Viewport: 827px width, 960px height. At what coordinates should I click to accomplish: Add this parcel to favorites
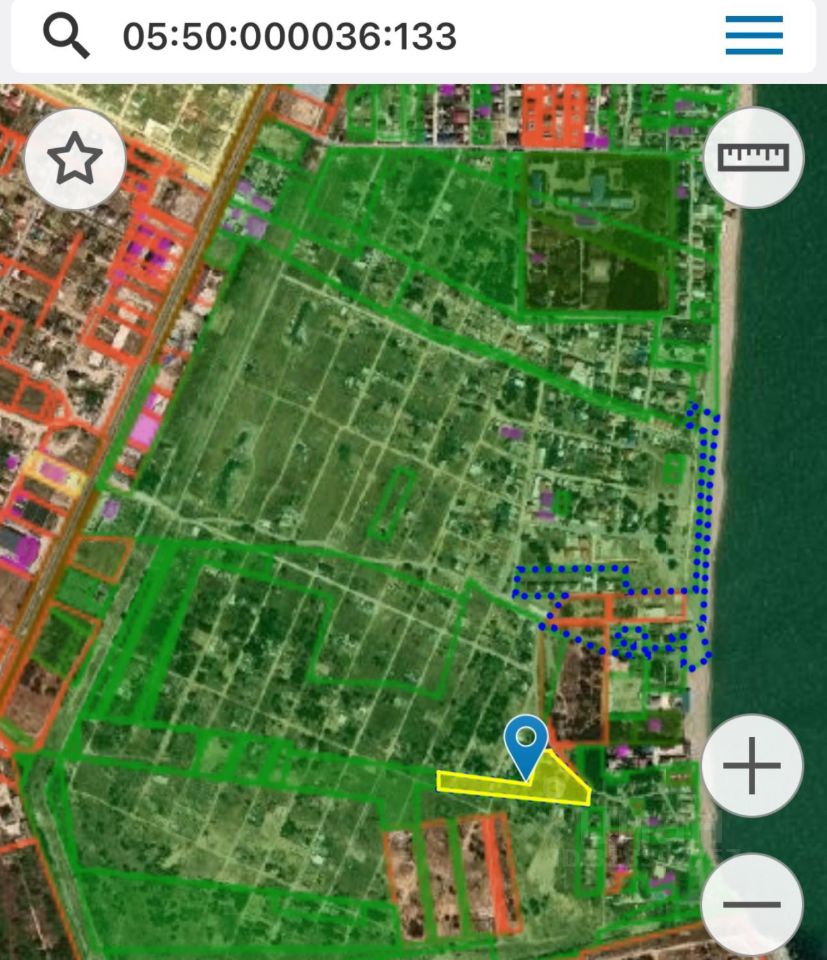(x=75, y=159)
